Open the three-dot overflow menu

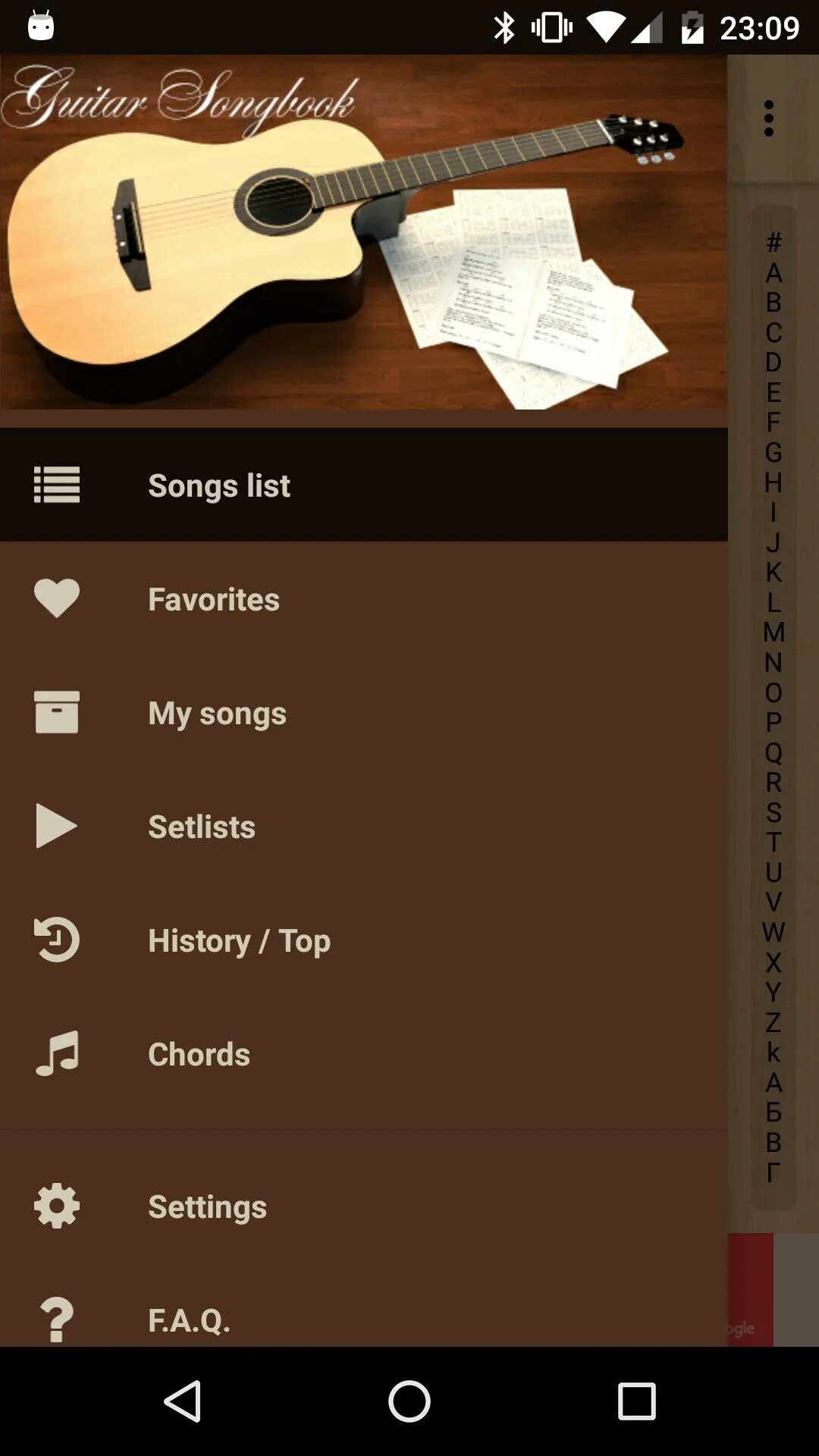769,118
